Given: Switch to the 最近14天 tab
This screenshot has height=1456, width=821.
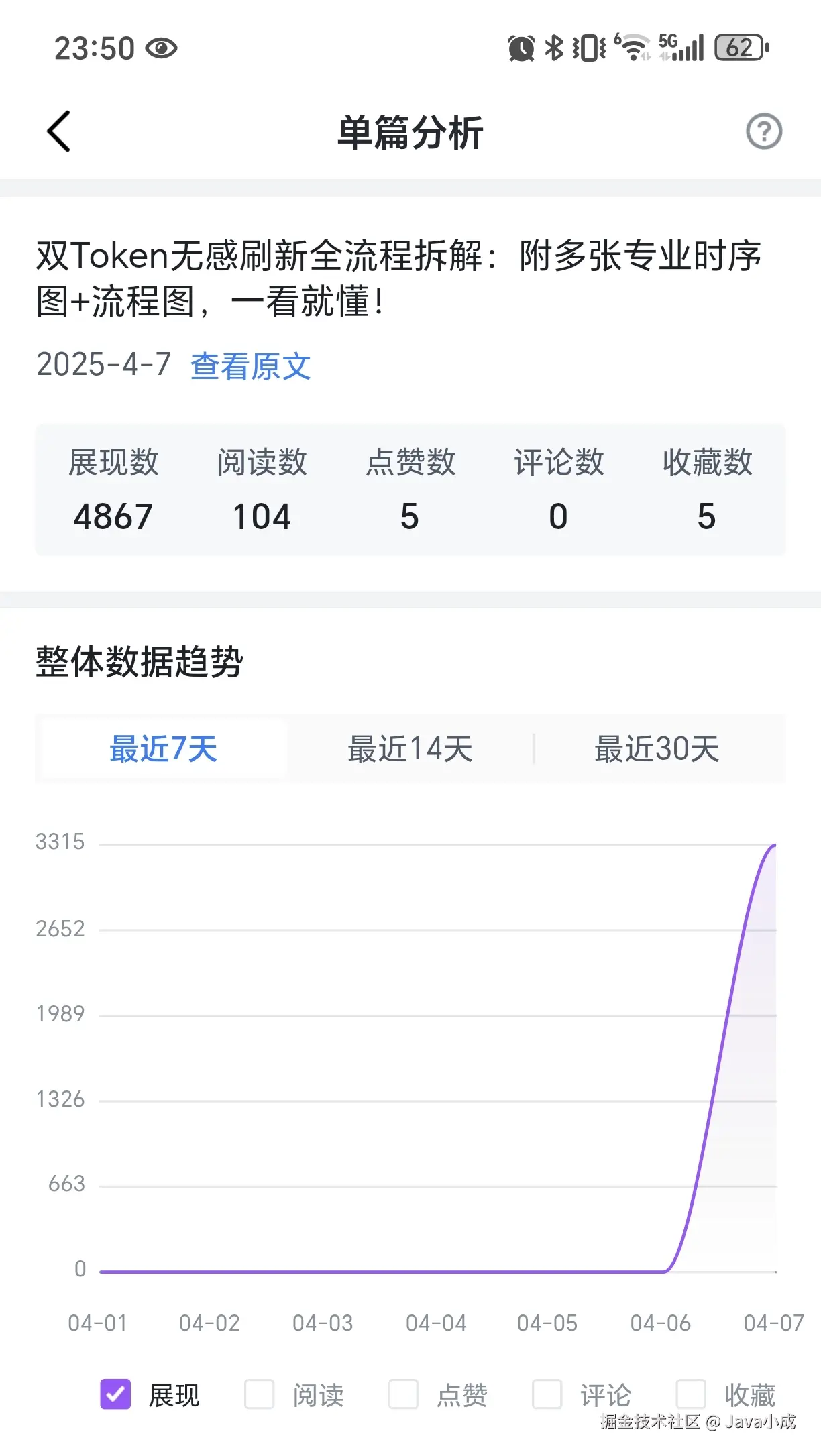Looking at the screenshot, I should click(x=410, y=749).
